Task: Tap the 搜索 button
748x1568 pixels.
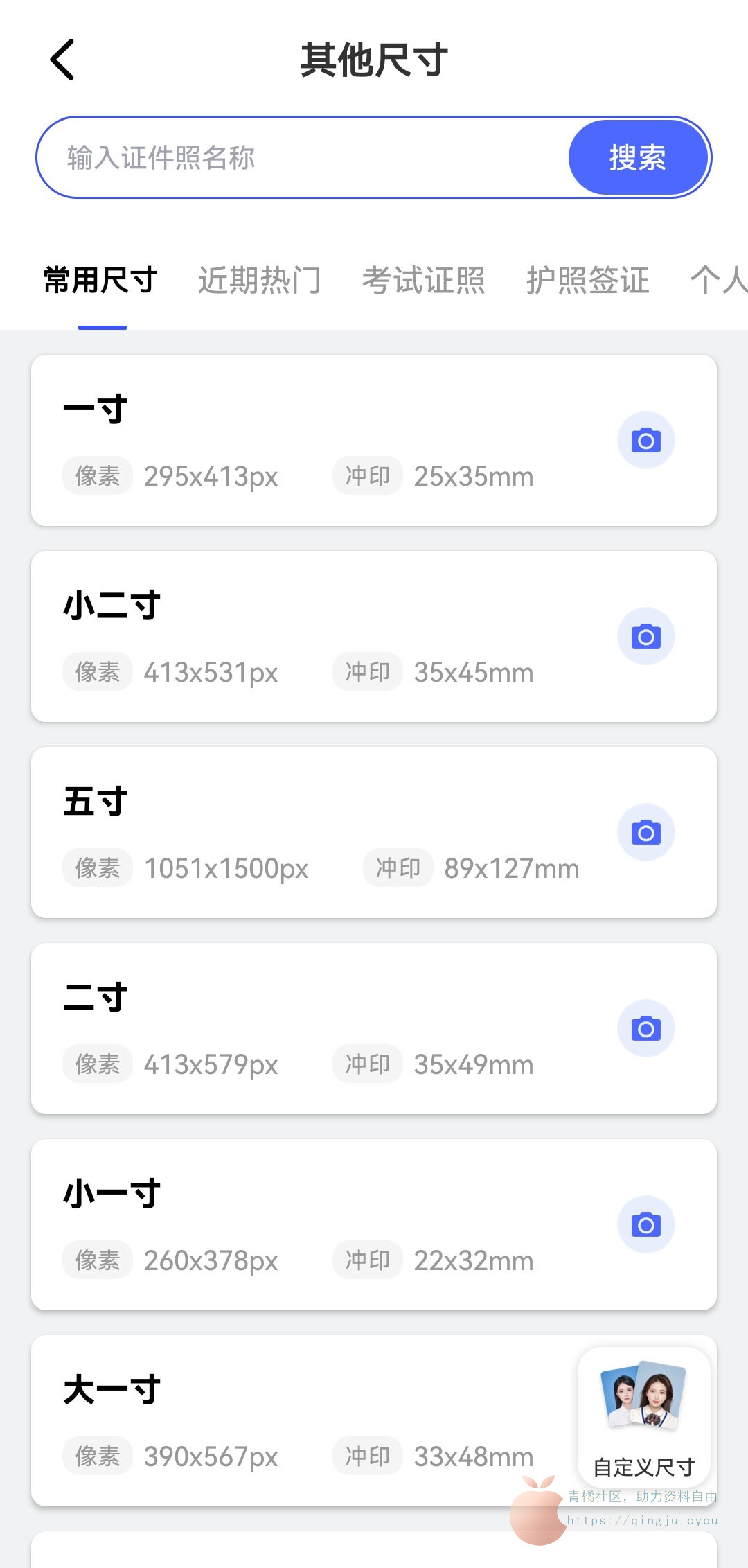Action: tap(637, 157)
